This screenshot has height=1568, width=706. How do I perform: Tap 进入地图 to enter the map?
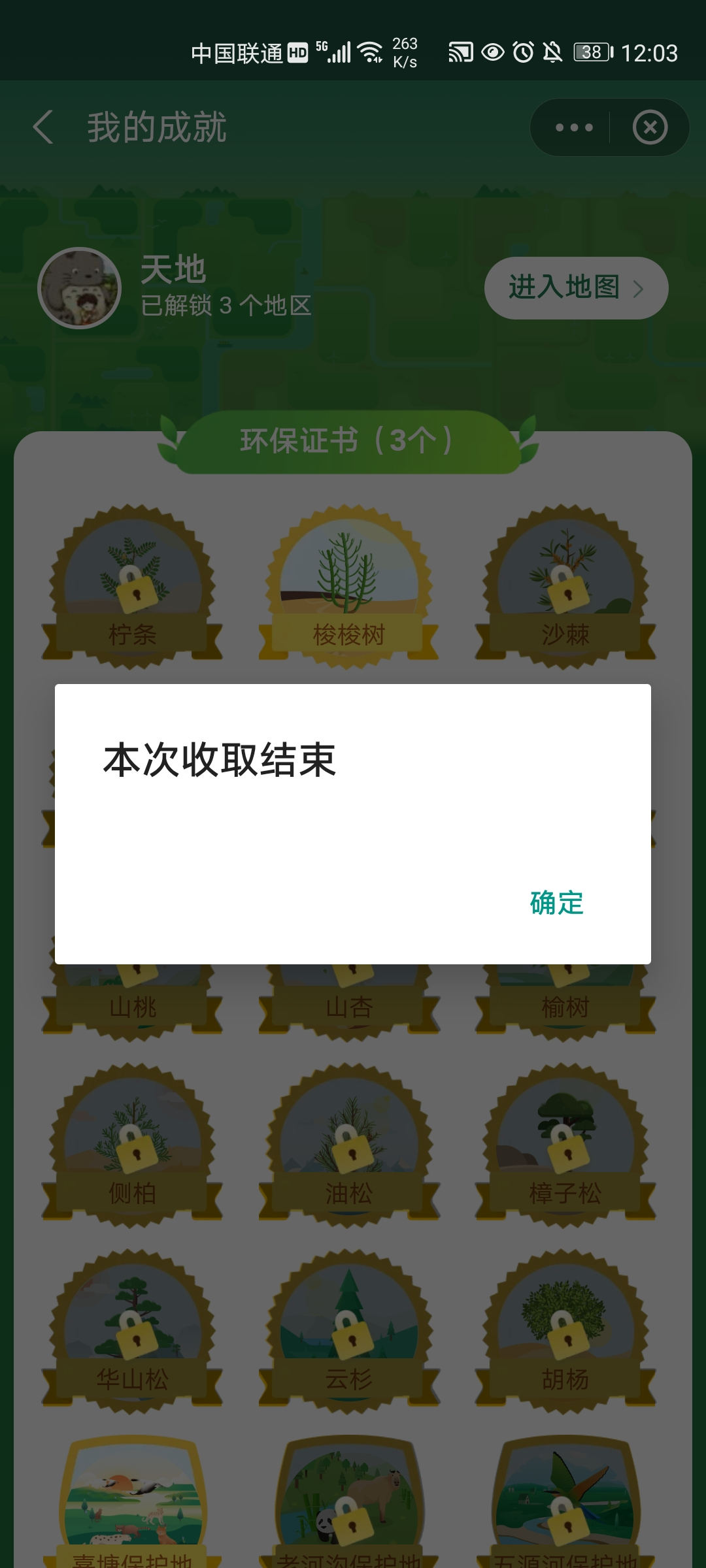point(576,287)
